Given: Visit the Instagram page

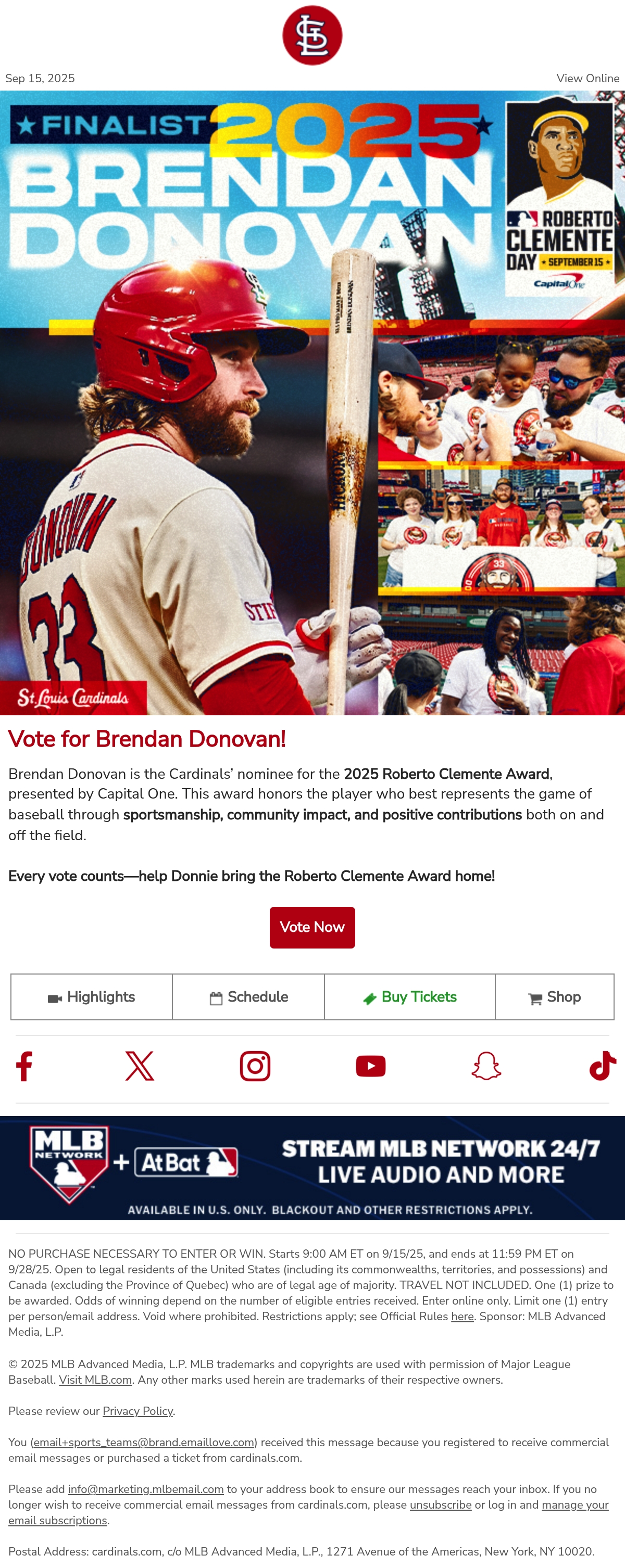Looking at the screenshot, I should [x=255, y=1067].
